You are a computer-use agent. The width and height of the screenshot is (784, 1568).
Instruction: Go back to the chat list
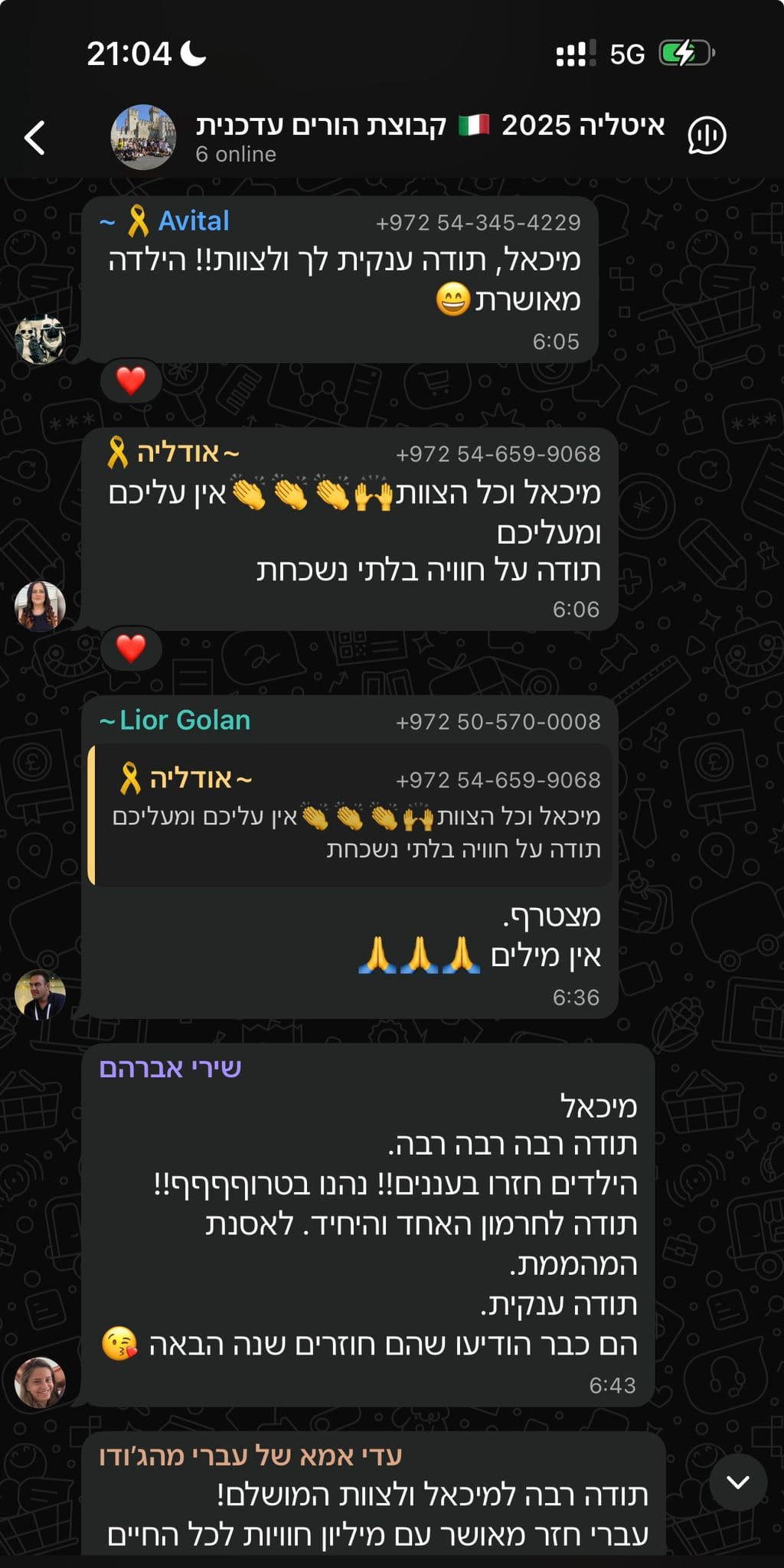pos(35,138)
